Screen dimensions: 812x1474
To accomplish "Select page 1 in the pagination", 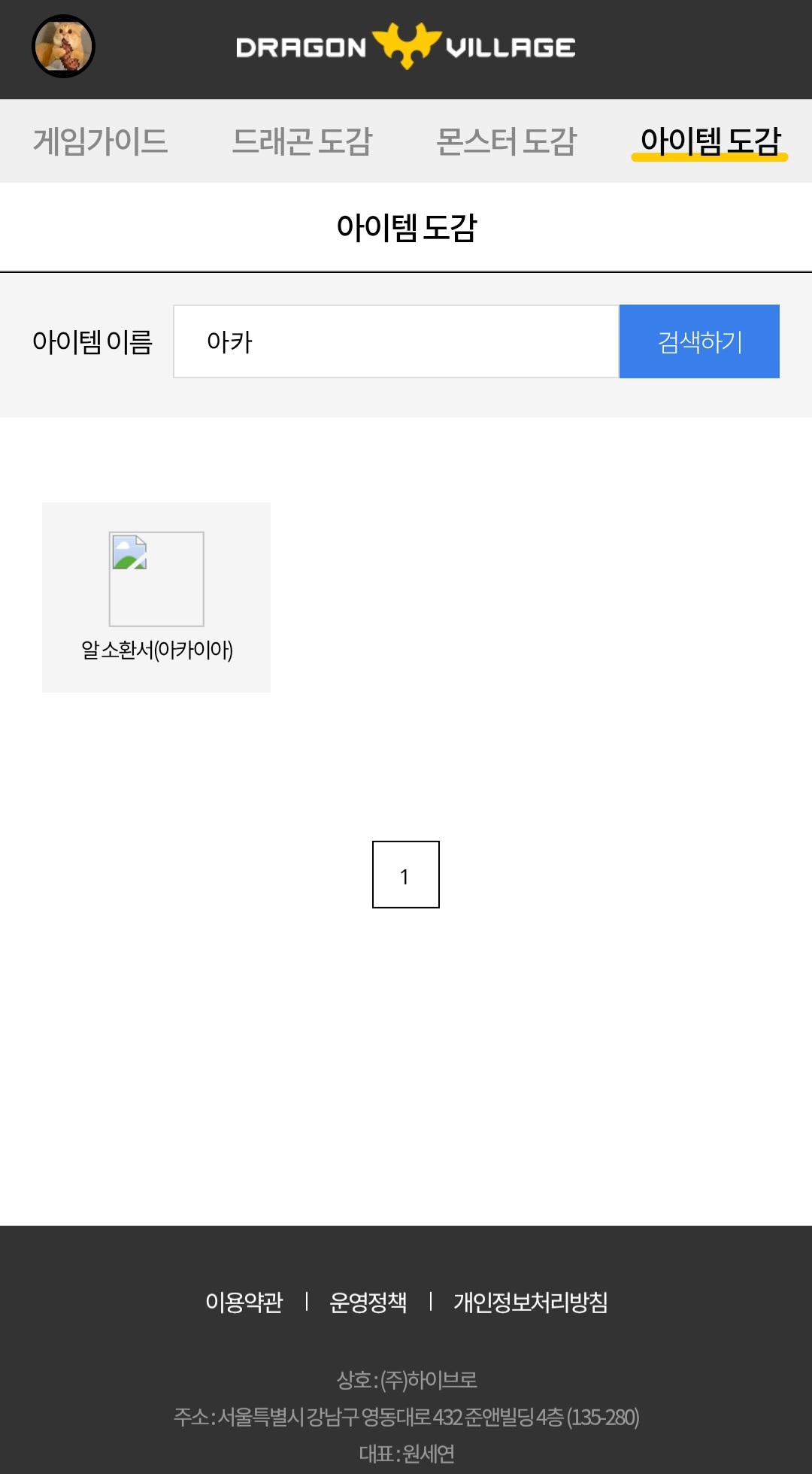I will [x=406, y=875].
